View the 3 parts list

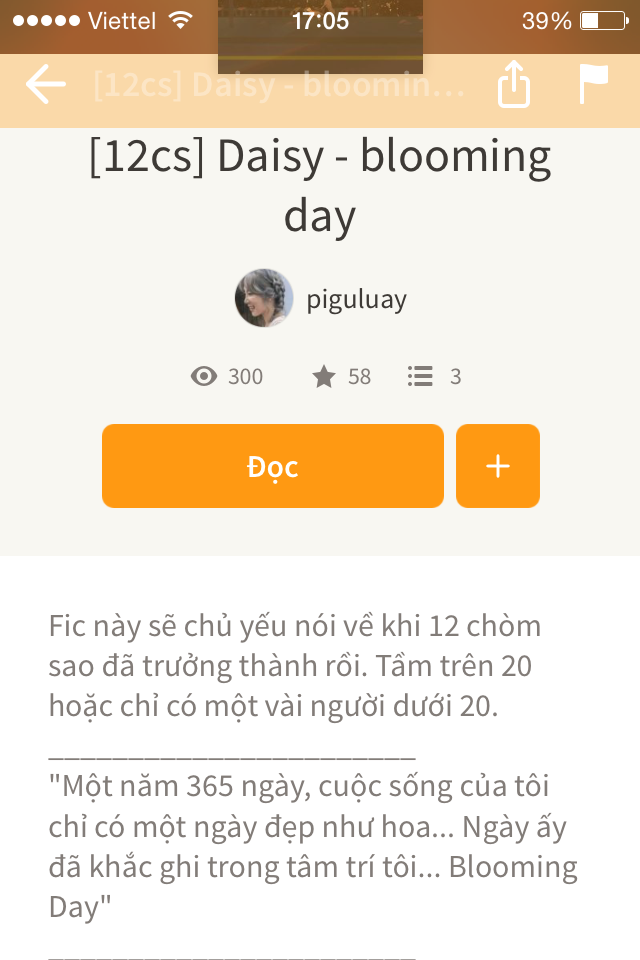point(434,377)
